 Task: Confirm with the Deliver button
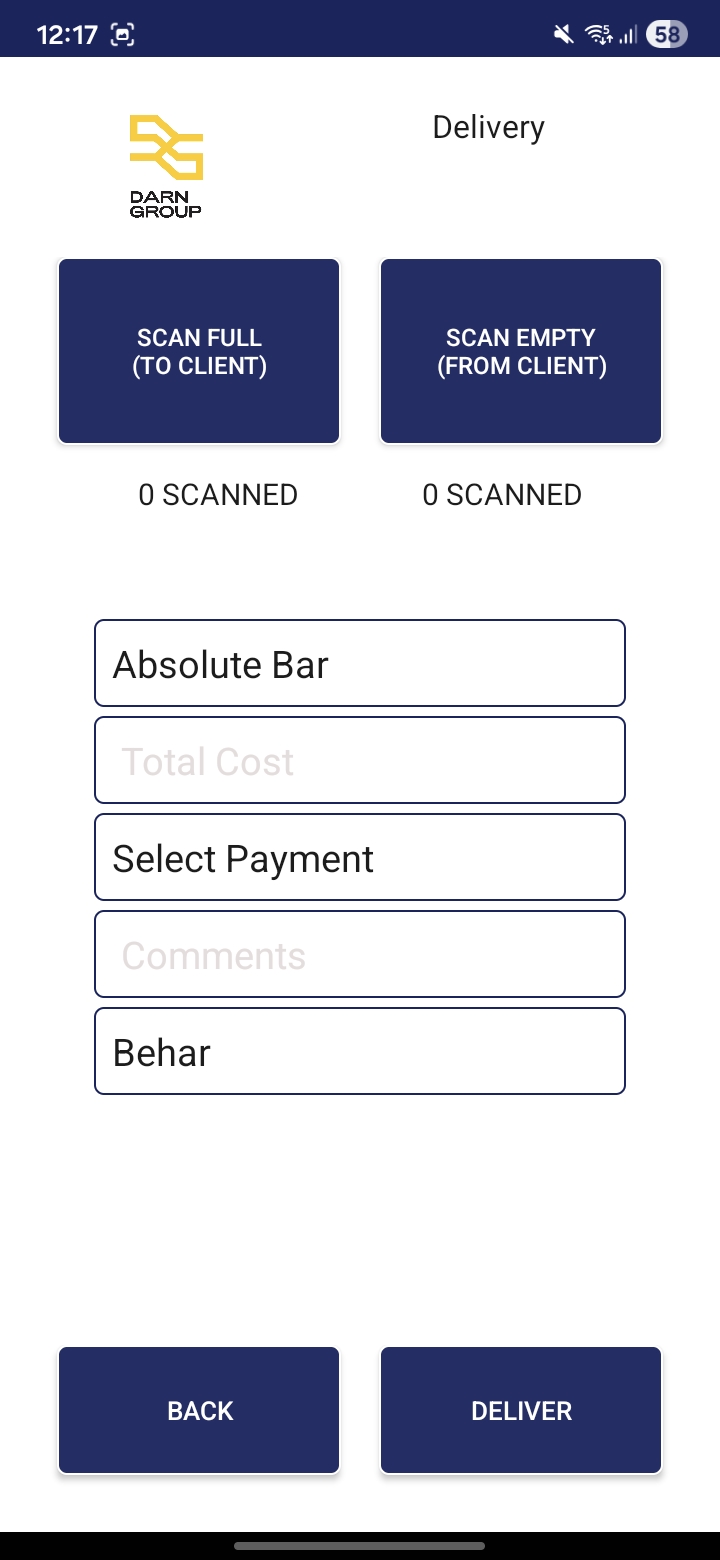[521, 1410]
